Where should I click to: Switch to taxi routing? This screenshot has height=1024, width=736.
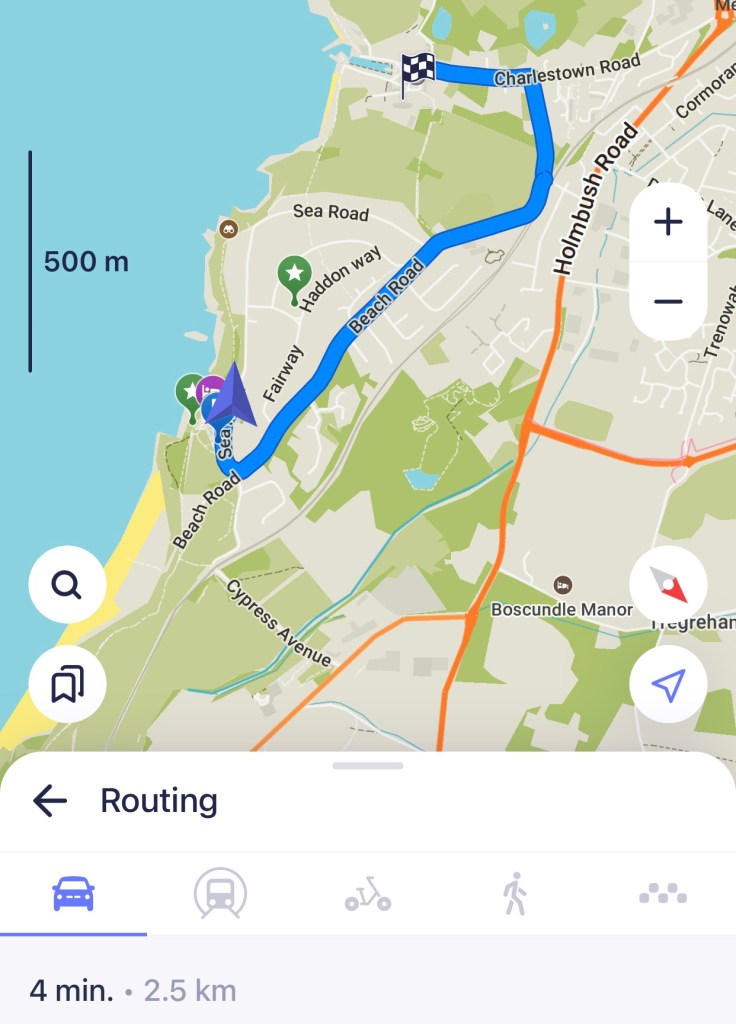(662, 893)
